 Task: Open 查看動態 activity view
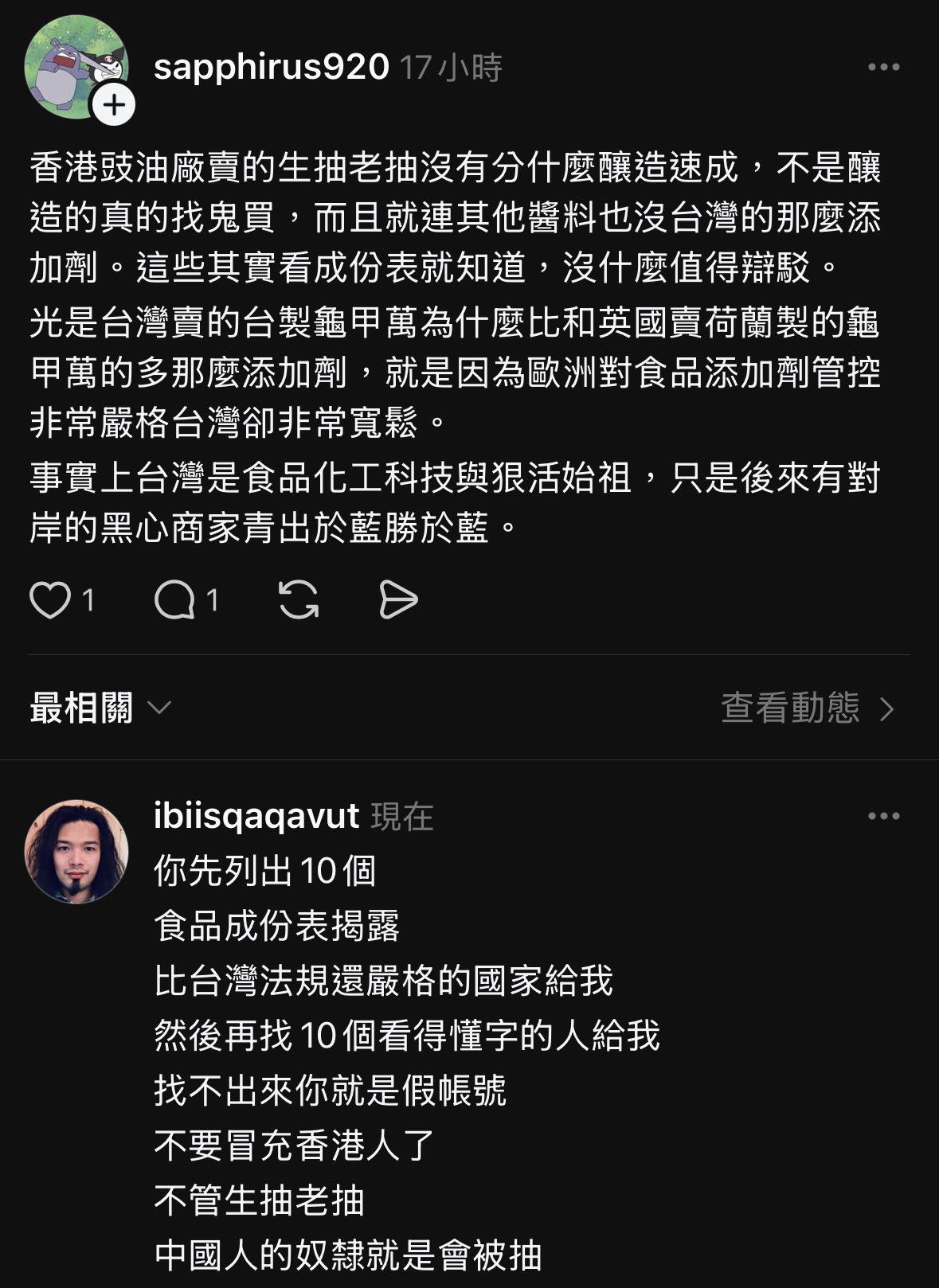click(x=807, y=708)
